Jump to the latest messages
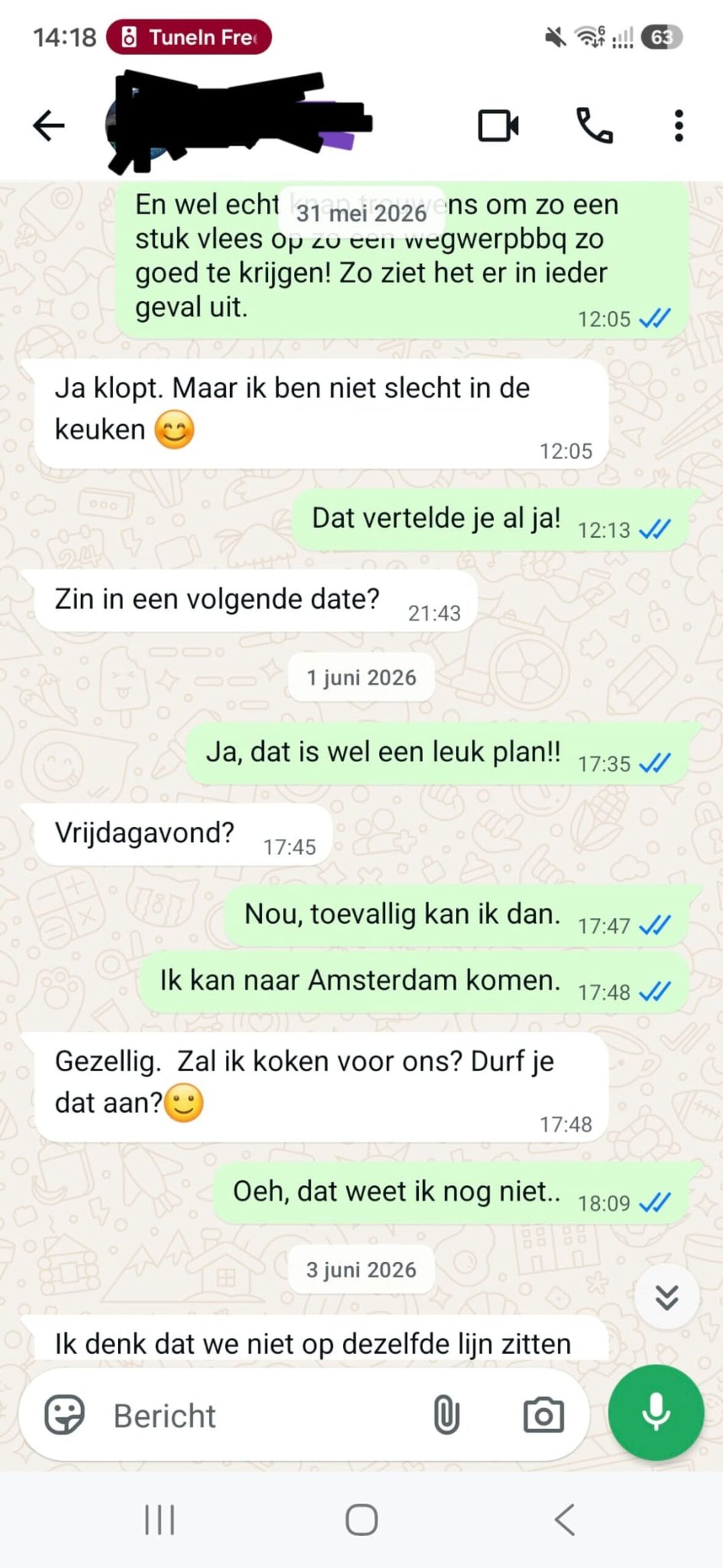This screenshot has width=723, height=1568. click(667, 1295)
